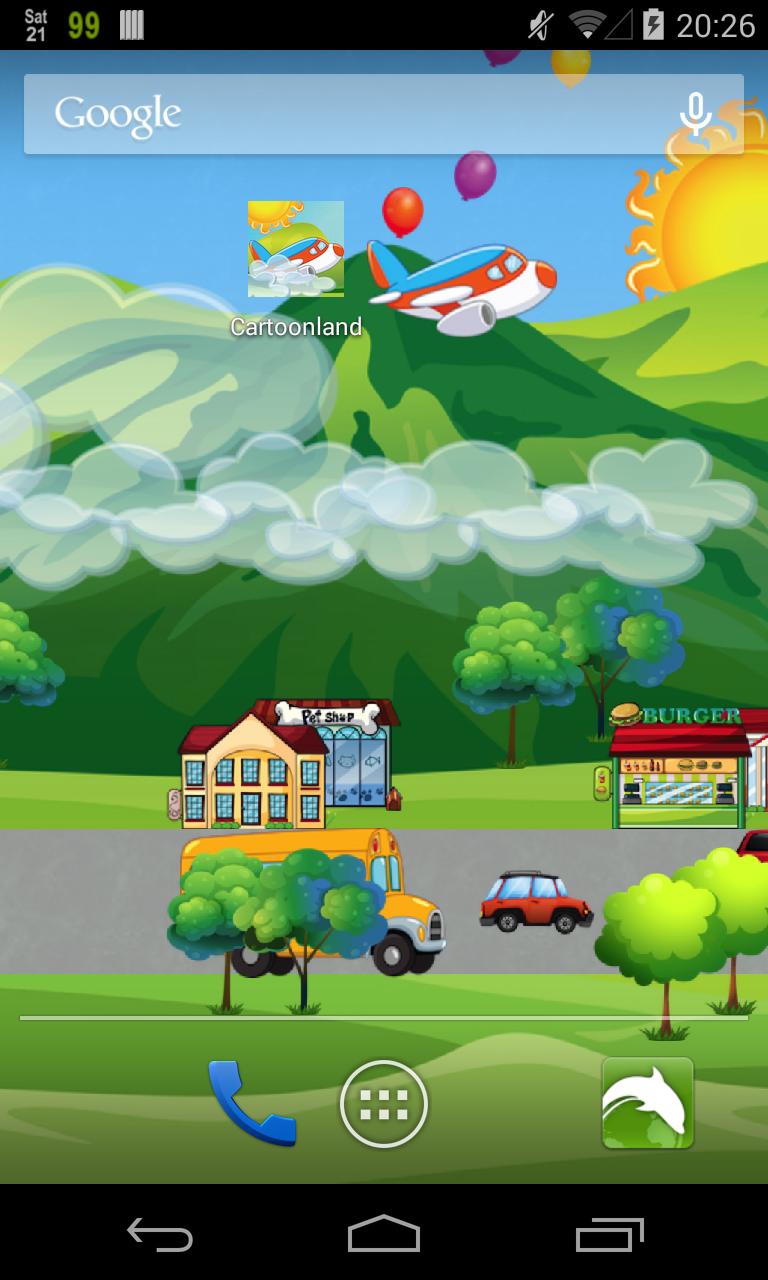
Task: Go back using the navigation bar
Action: [160, 1235]
